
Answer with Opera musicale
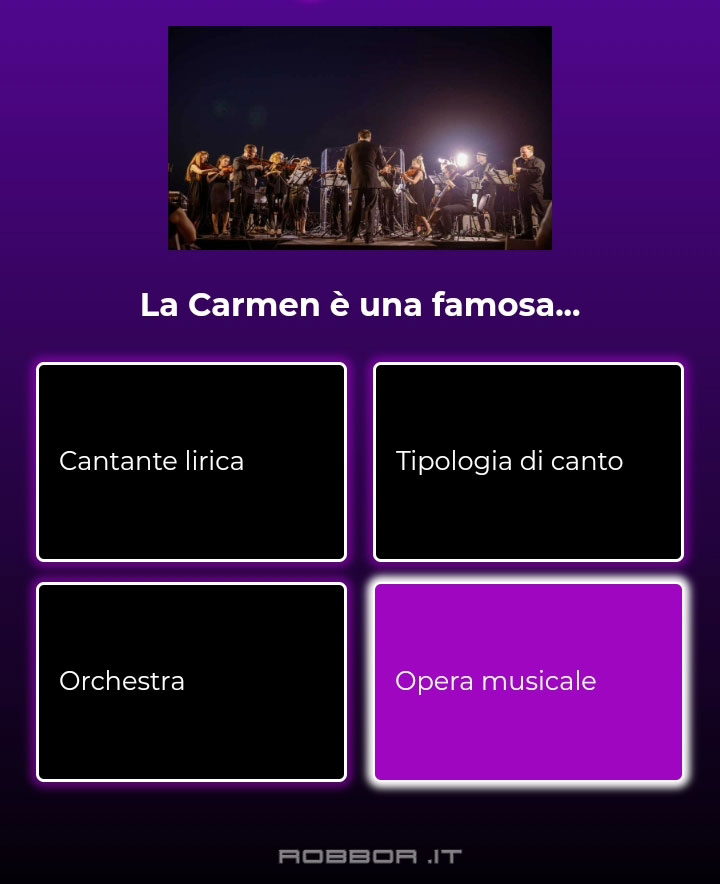point(528,682)
